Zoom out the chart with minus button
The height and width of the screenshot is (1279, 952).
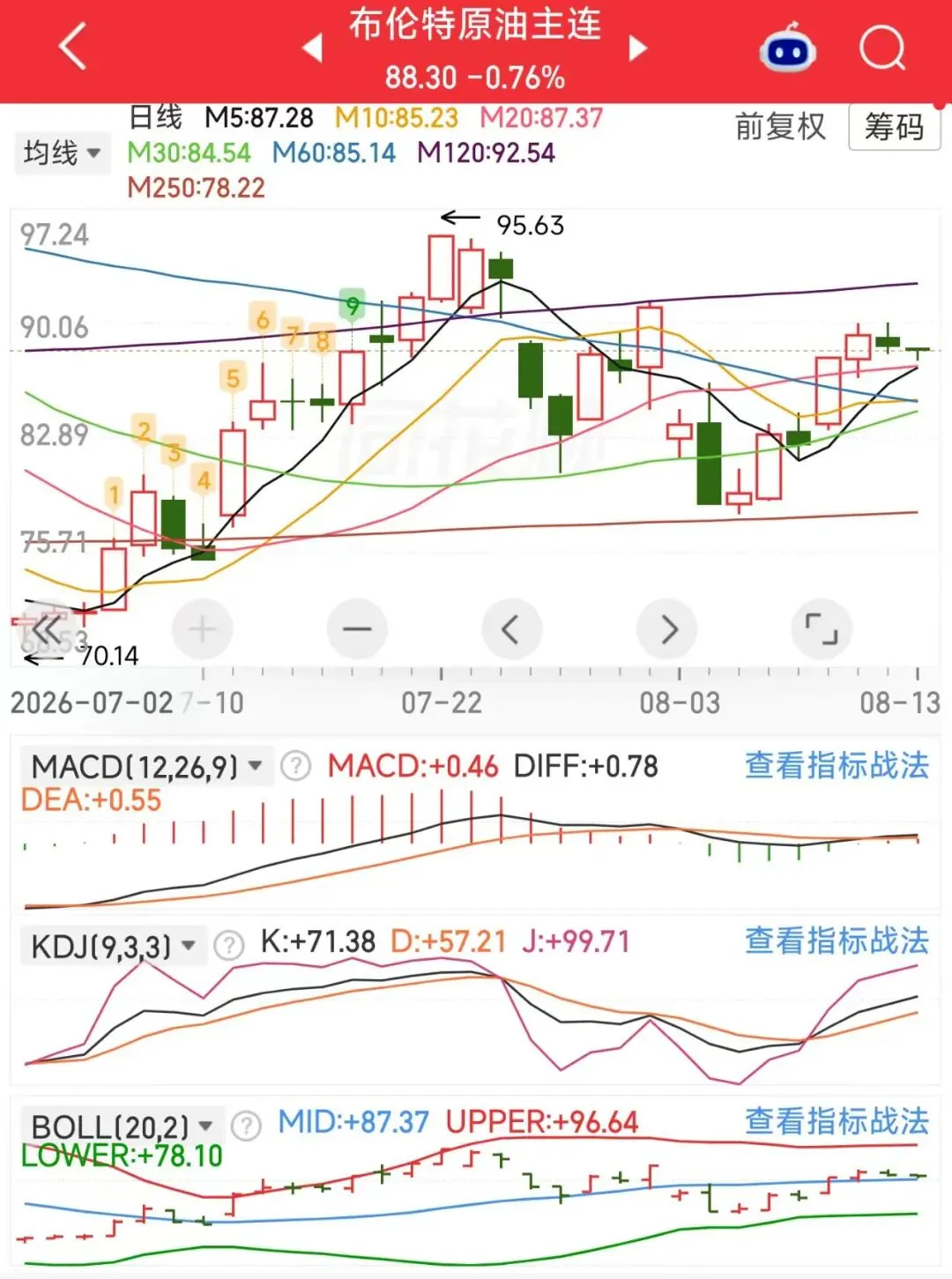point(357,629)
